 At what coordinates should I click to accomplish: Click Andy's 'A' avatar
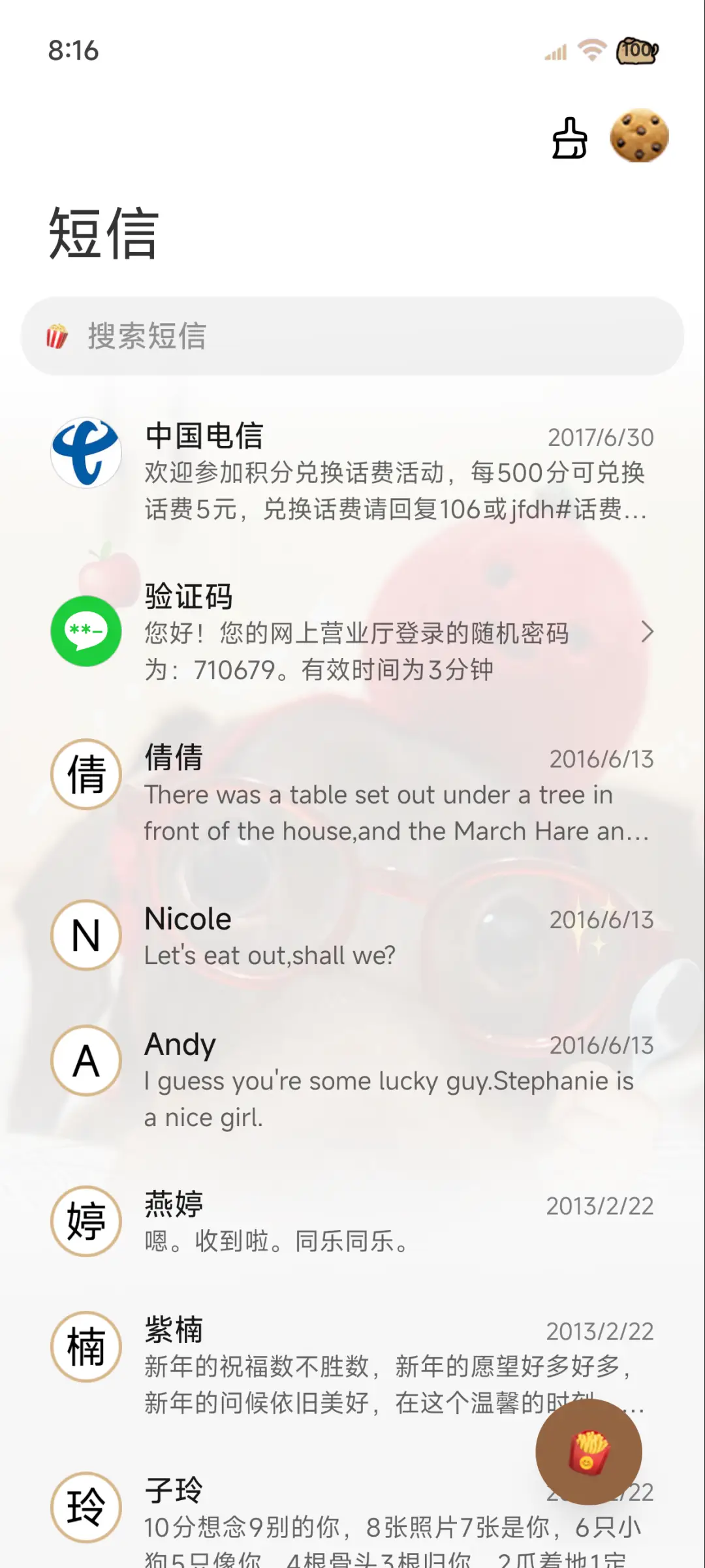pos(86,1060)
